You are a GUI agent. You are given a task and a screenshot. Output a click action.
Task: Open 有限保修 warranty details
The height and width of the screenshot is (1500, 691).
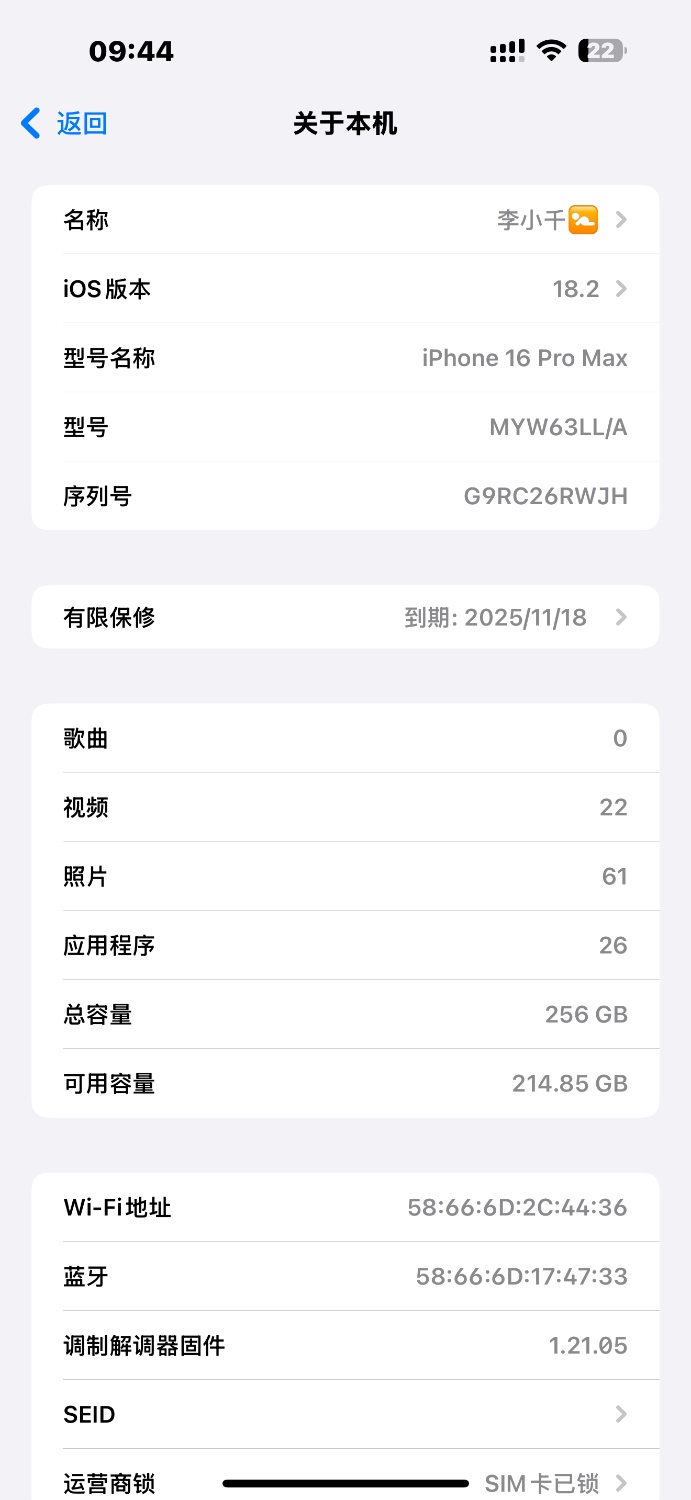pyautogui.click(x=345, y=617)
